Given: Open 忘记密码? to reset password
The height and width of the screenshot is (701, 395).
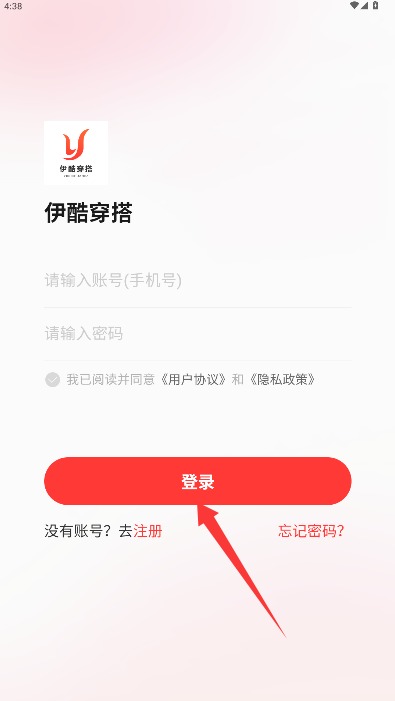Looking at the screenshot, I should [x=311, y=531].
